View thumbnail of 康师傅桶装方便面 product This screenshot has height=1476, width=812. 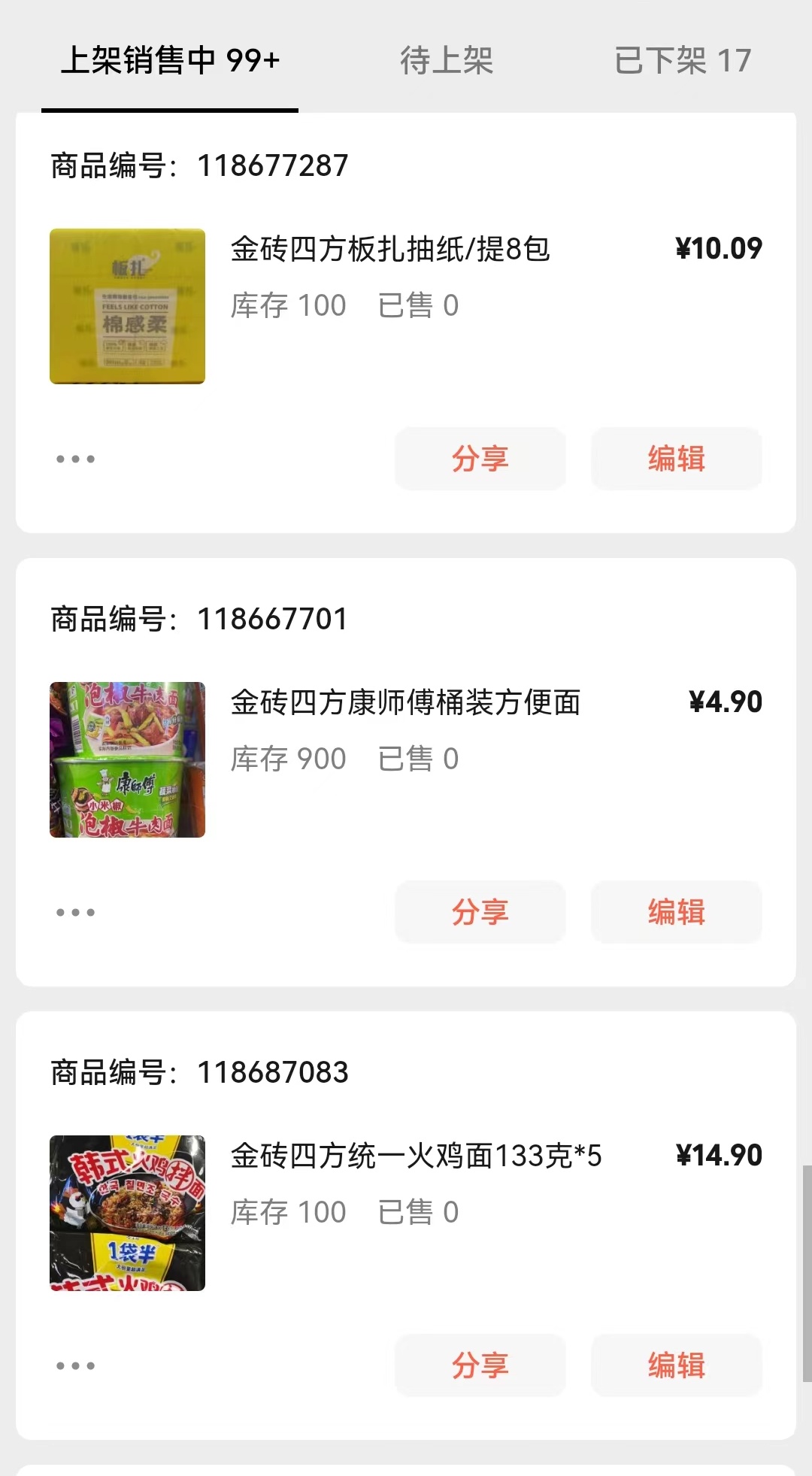pos(126,759)
